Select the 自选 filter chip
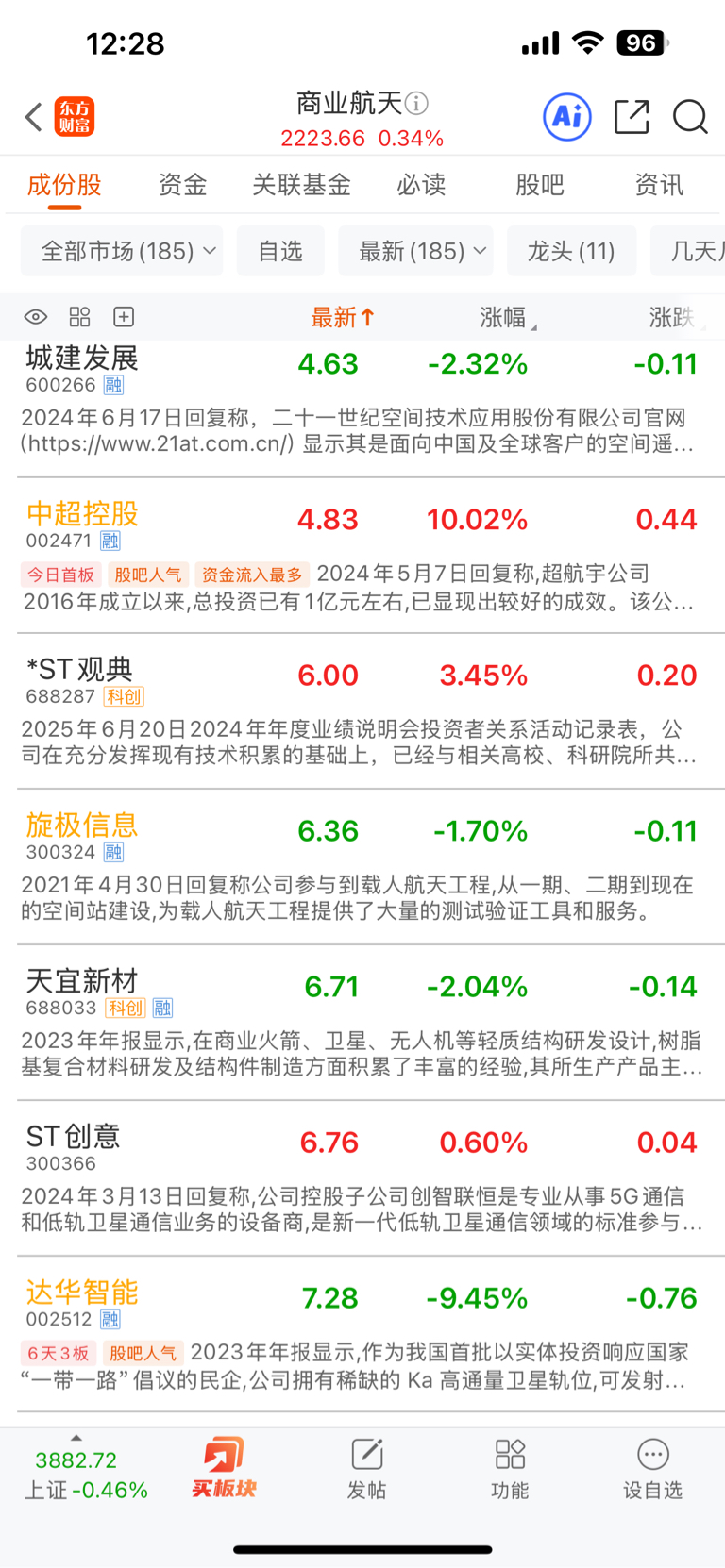 tap(280, 251)
